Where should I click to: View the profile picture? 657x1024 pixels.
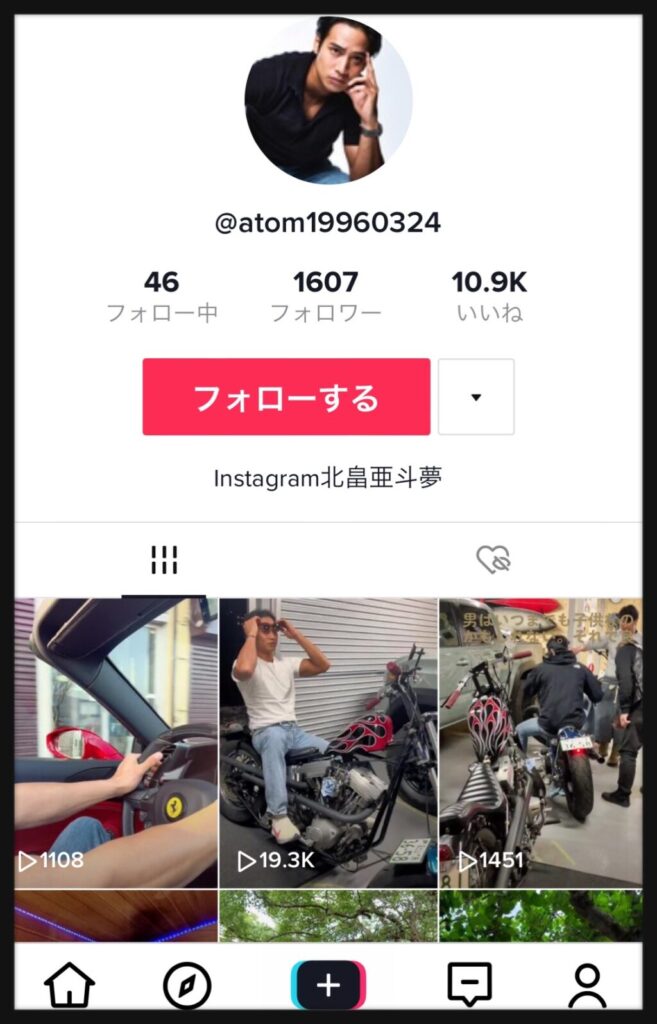(328, 100)
